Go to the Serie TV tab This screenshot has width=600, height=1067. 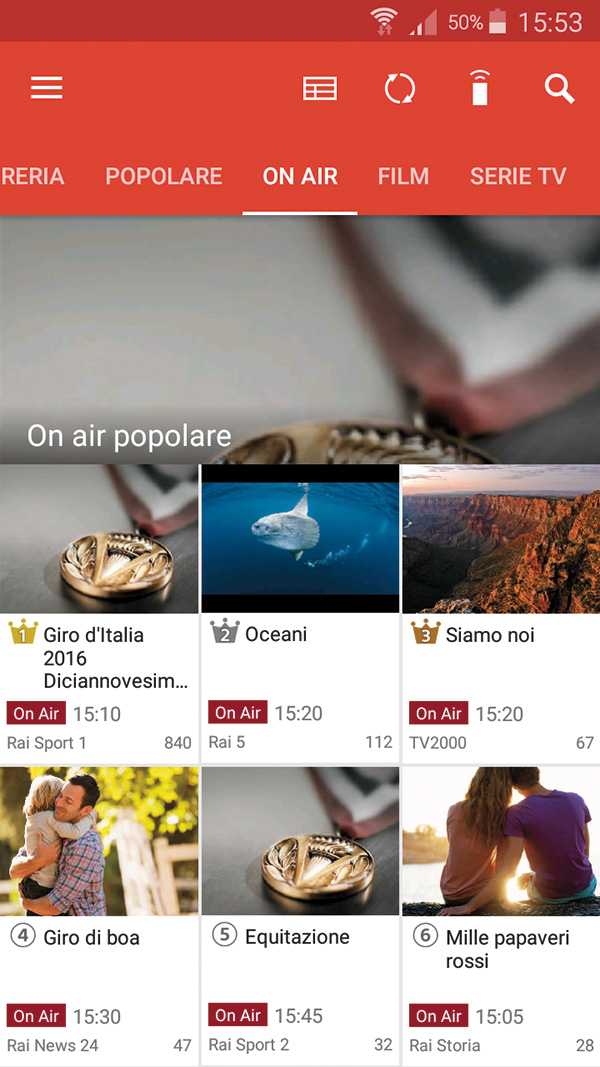pyautogui.click(x=518, y=177)
